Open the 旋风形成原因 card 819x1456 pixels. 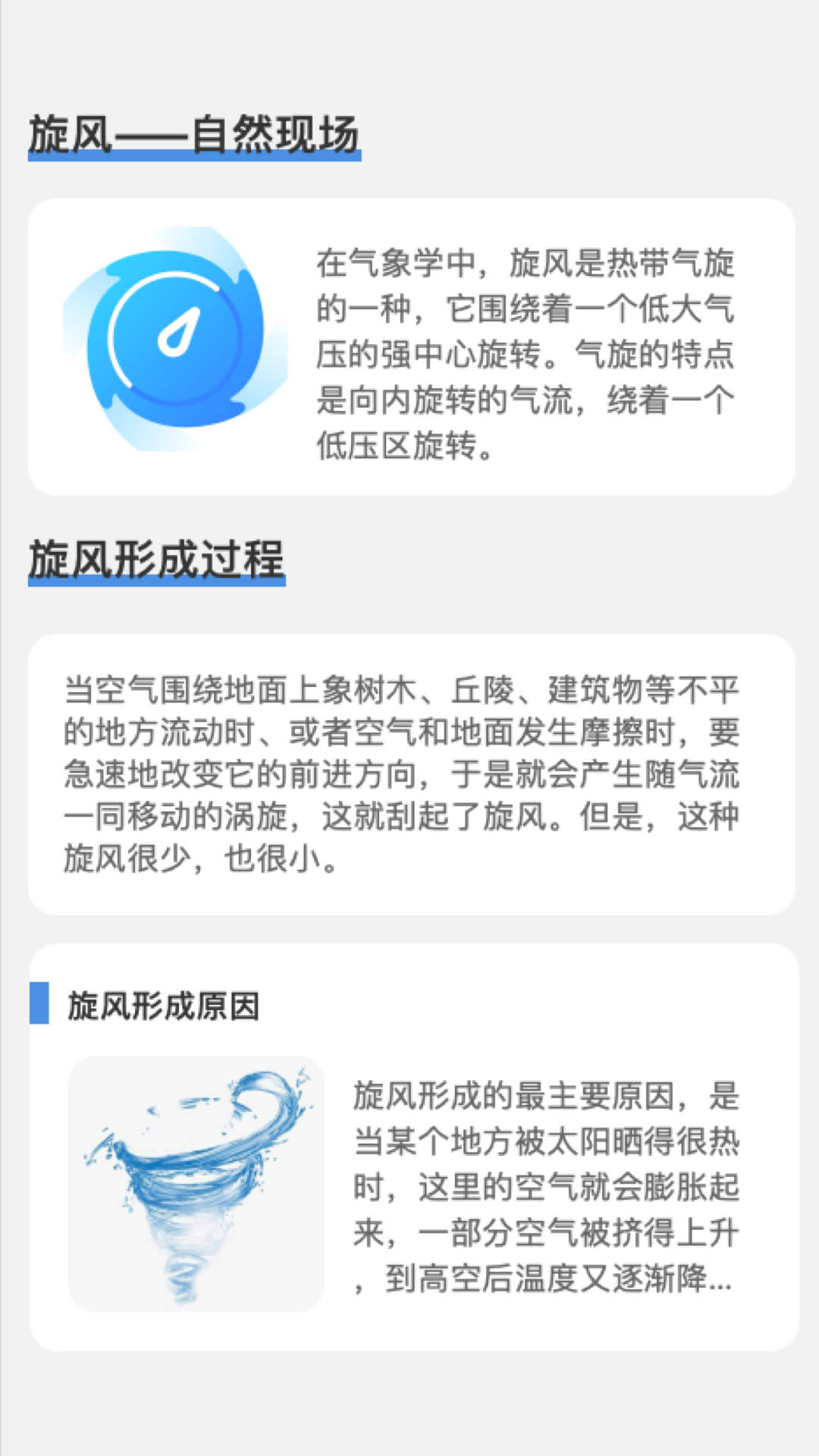click(414, 1147)
